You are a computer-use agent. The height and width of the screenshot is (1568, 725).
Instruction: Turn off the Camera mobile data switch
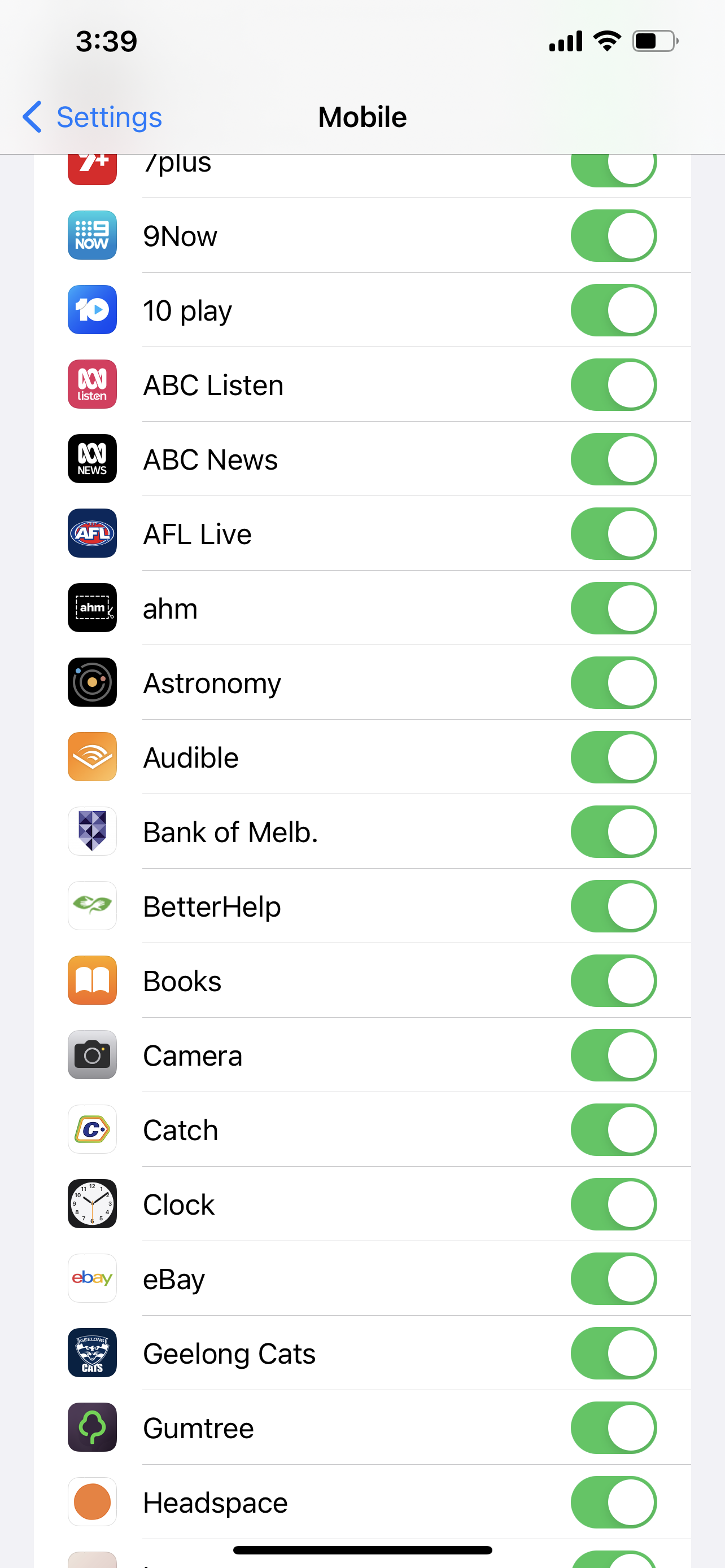point(613,1055)
